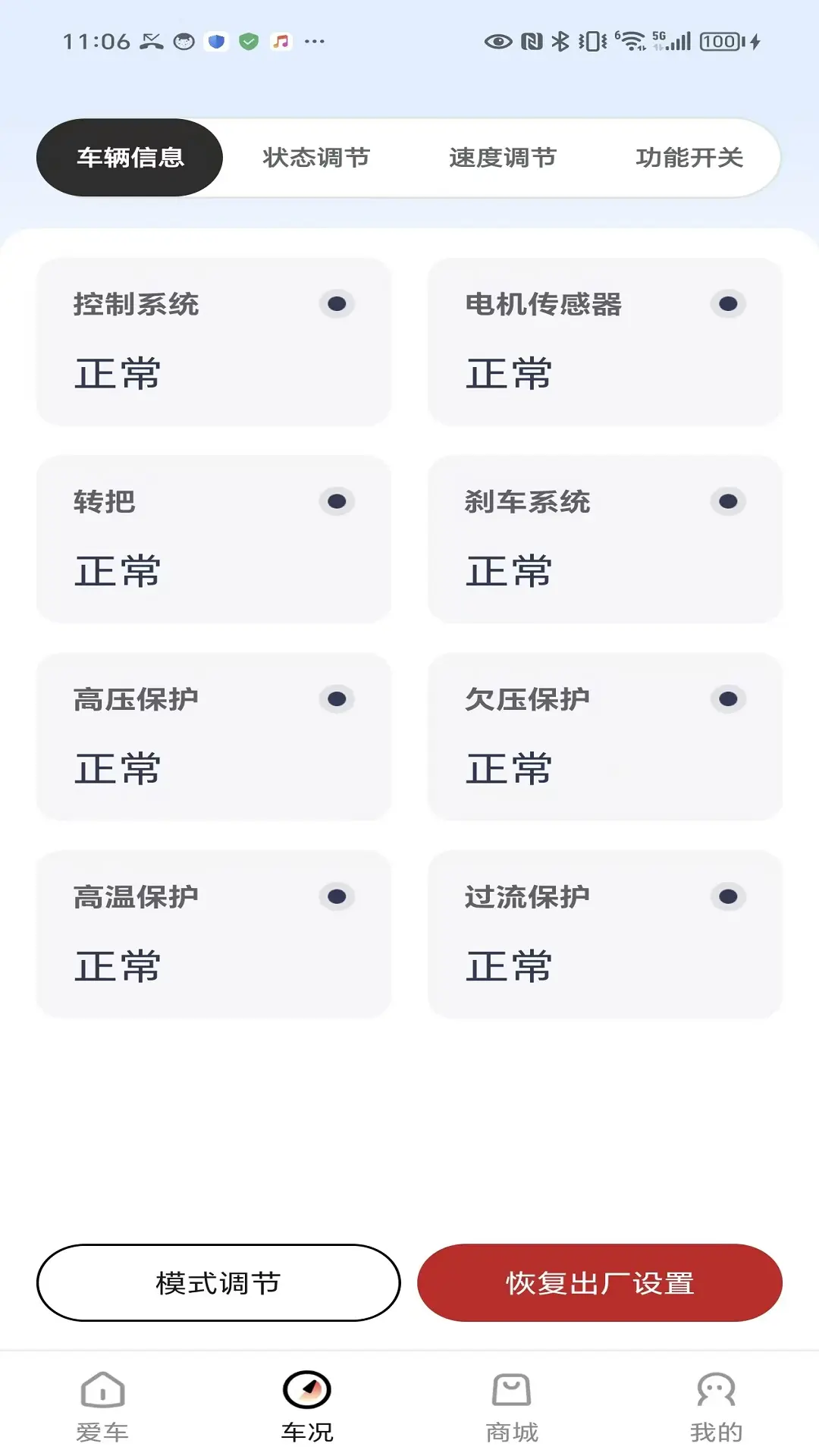
Task: Open the 商城 shop icon
Action: click(x=511, y=1403)
